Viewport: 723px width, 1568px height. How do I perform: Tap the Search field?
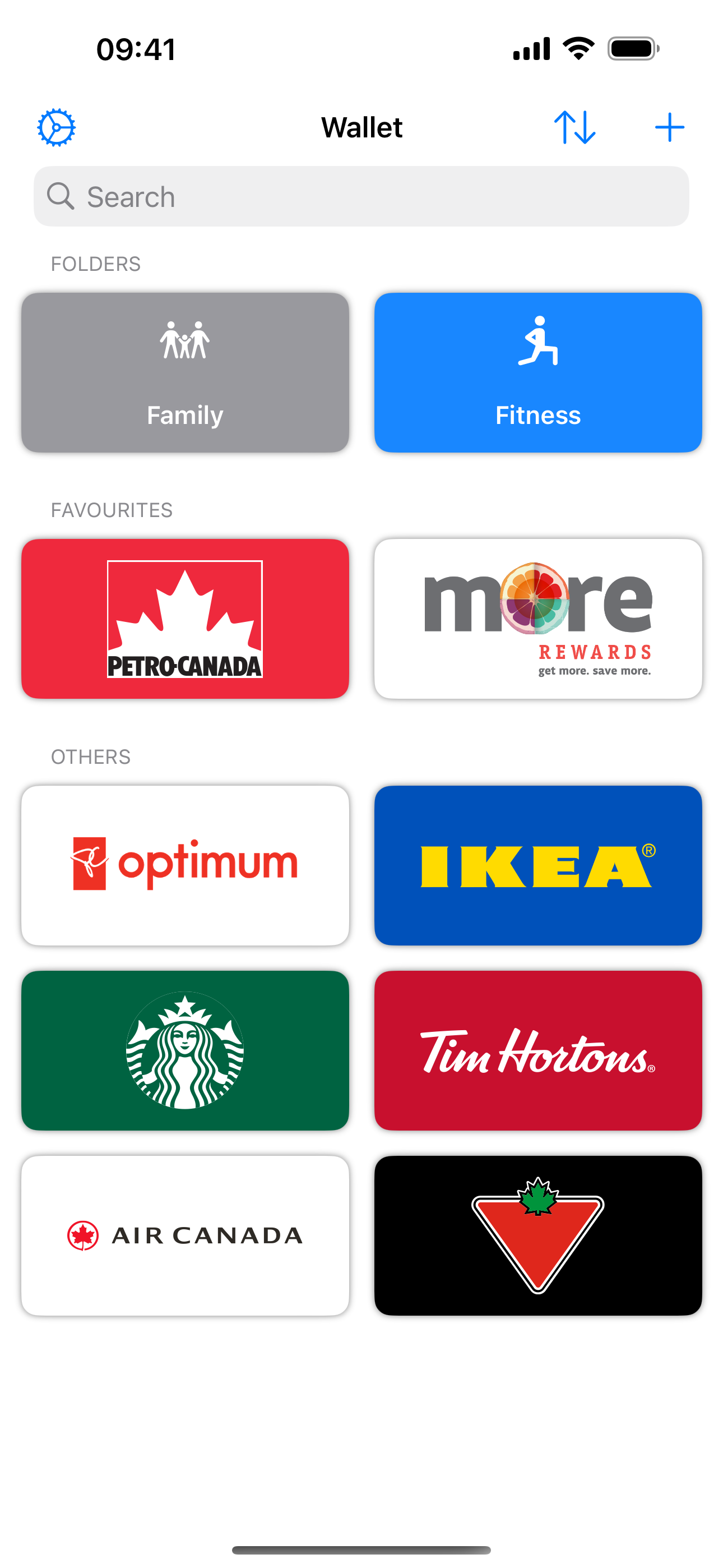click(x=361, y=197)
